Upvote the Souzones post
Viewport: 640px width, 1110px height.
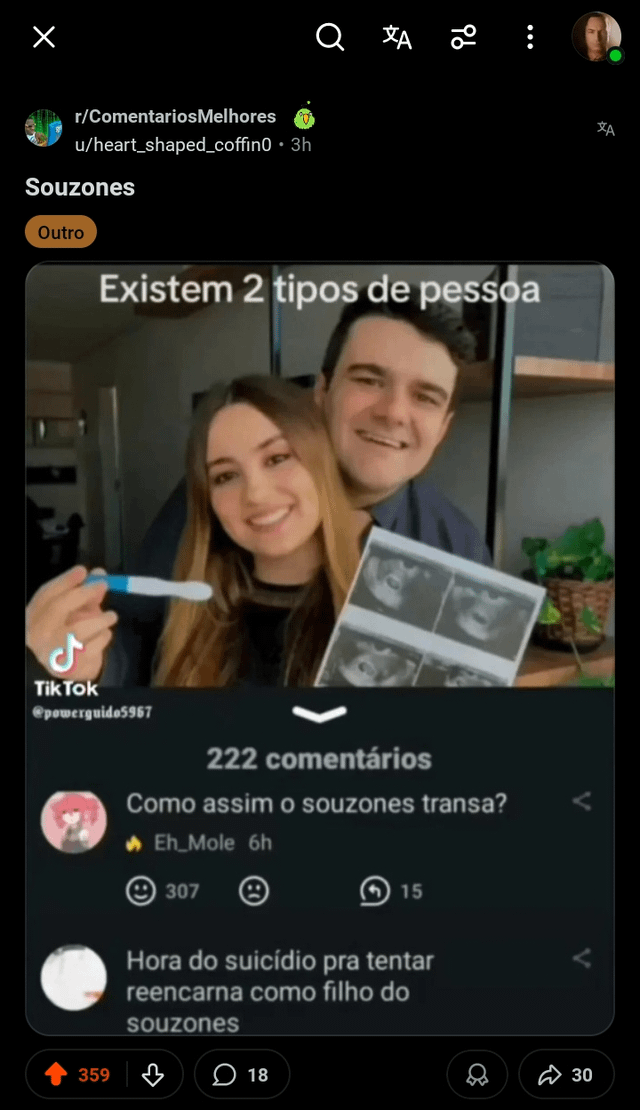[x=57, y=1075]
